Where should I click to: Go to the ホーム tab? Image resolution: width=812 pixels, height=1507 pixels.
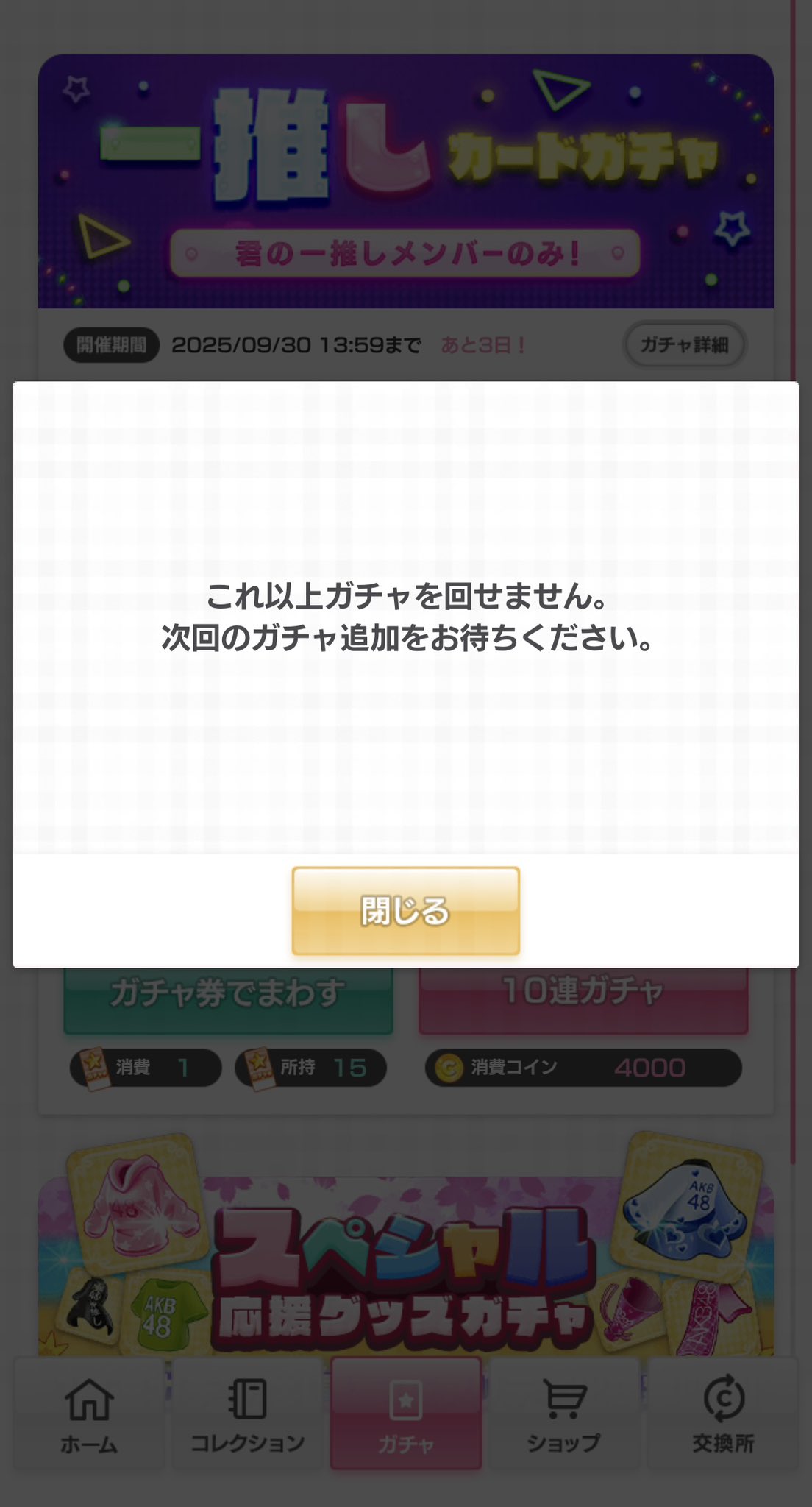[88, 1414]
